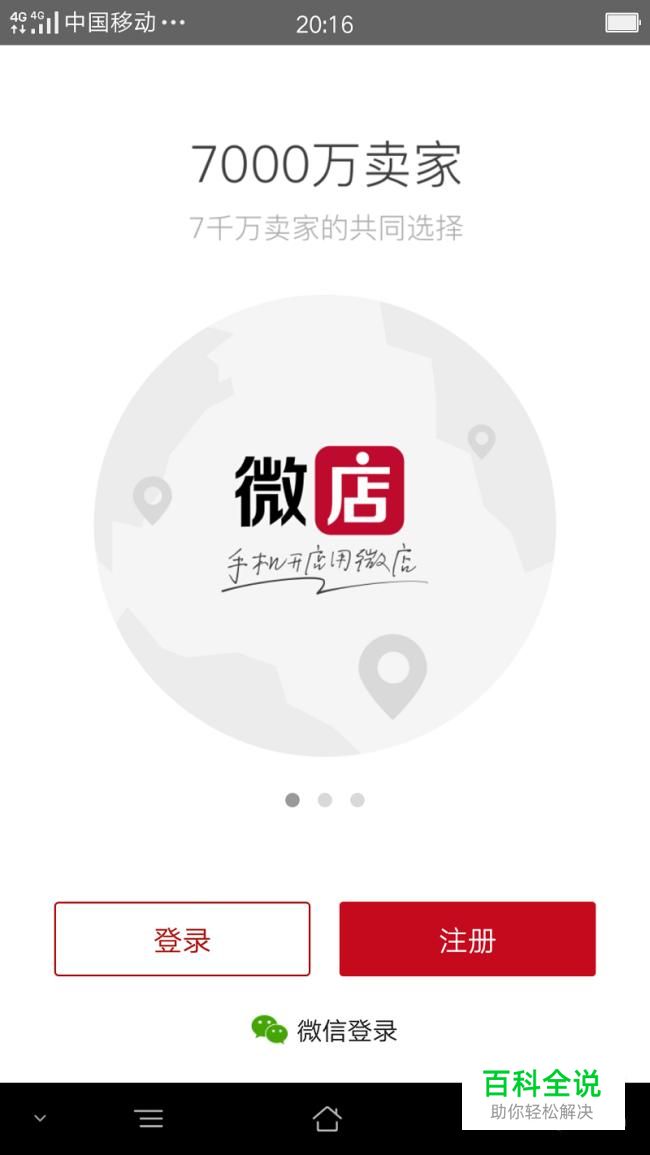Log in with 微信登录

click(325, 1031)
